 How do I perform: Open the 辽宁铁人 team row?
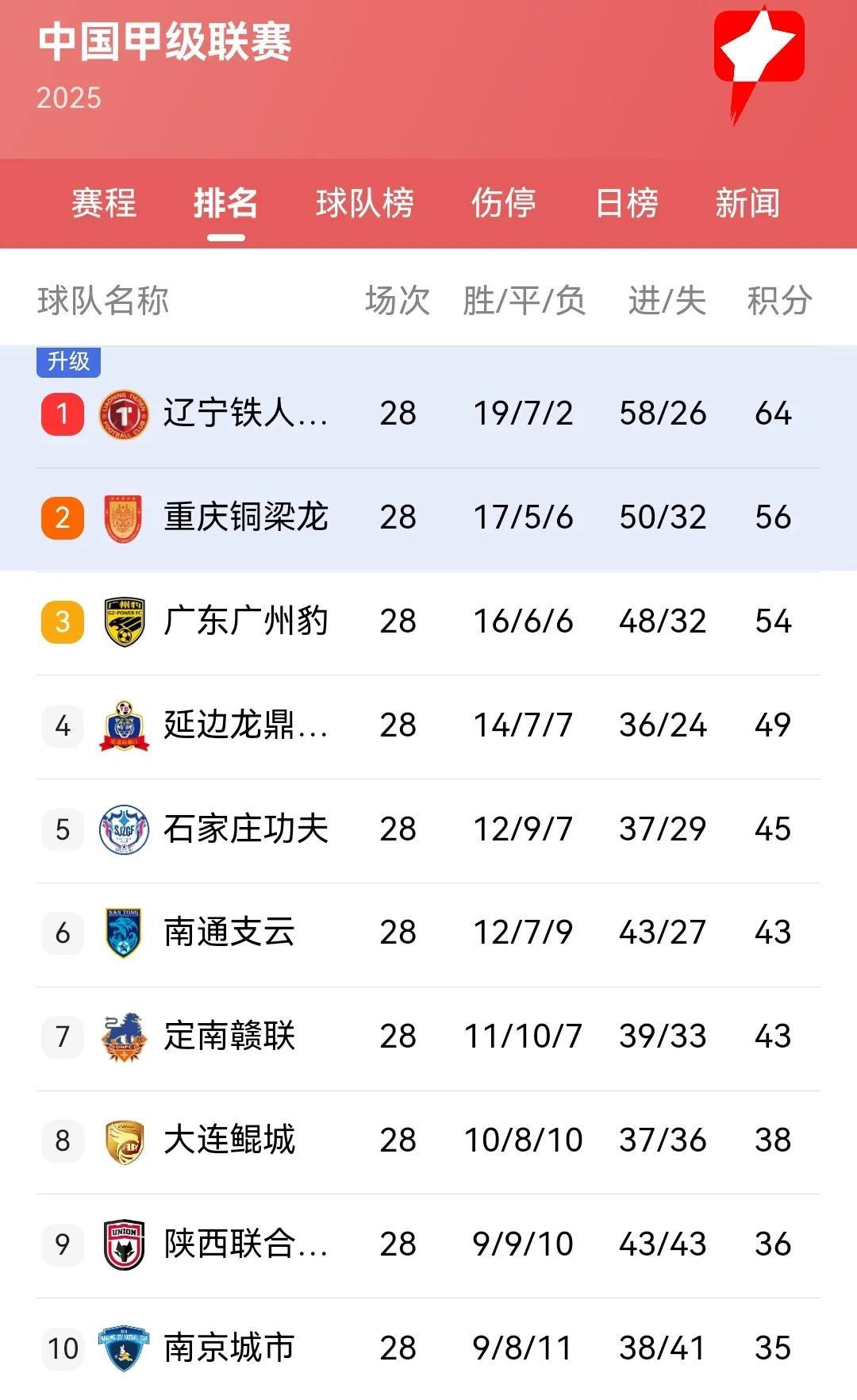pos(428,413)
